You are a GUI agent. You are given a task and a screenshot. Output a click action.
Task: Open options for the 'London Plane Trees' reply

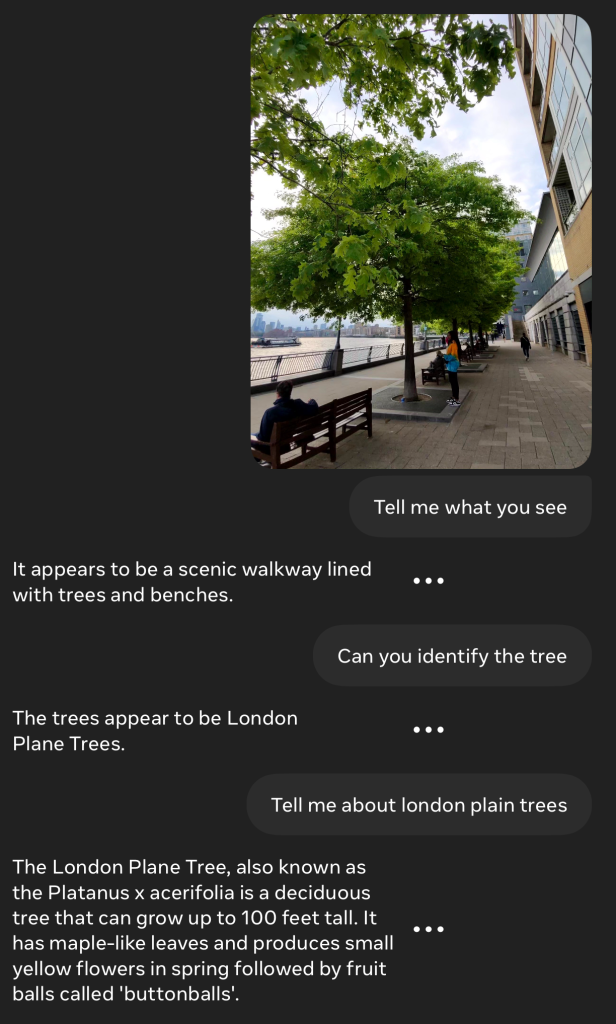click(x=428, y=730)
